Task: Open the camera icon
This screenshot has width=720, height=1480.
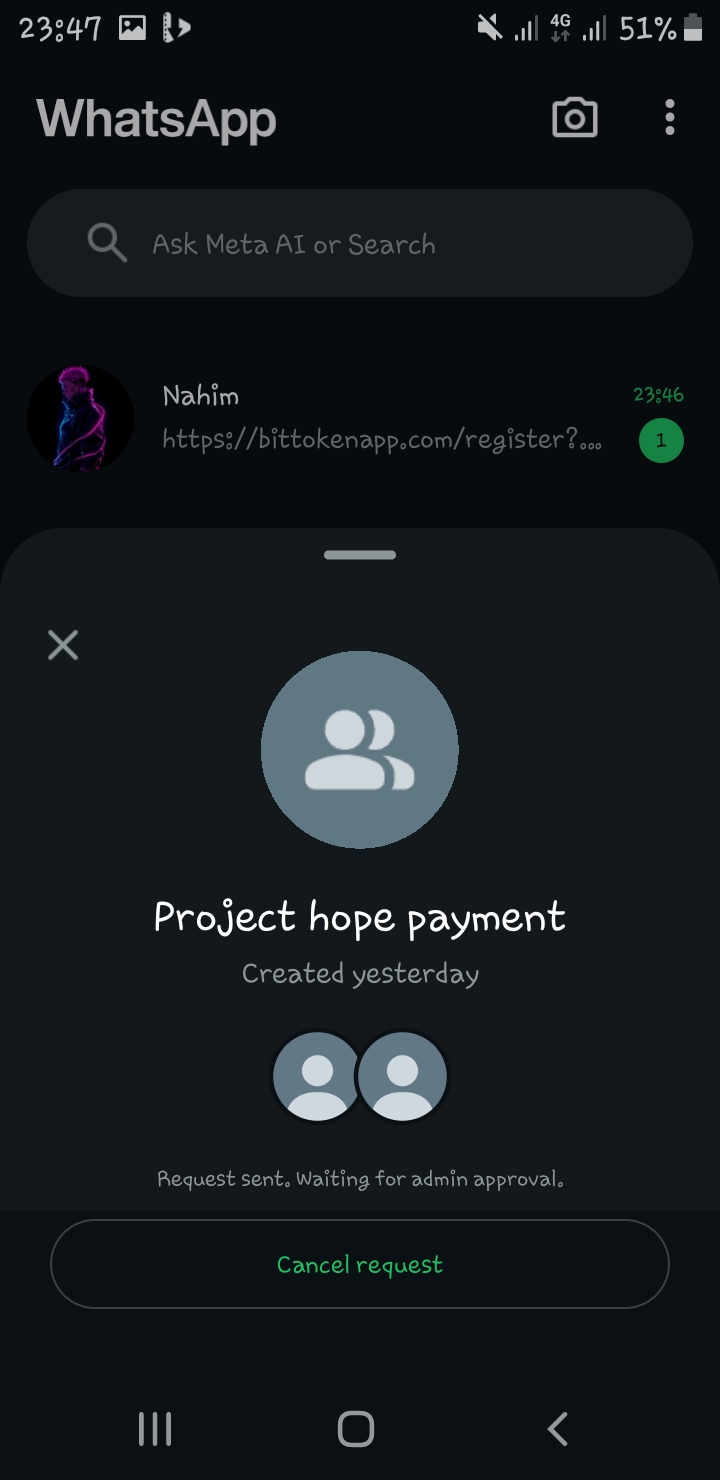Action: (575, 118)
